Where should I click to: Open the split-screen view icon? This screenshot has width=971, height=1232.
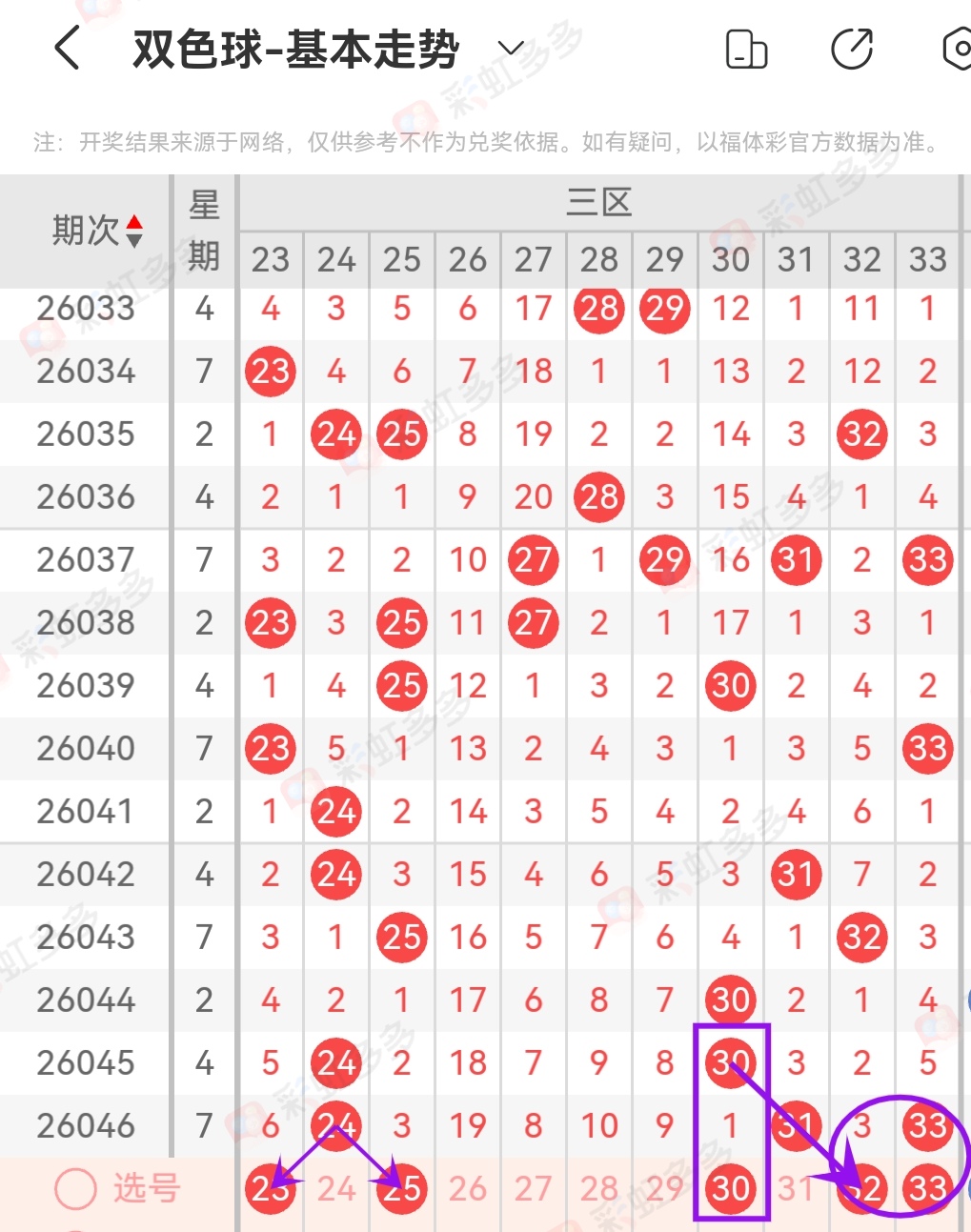click(746, 48)
